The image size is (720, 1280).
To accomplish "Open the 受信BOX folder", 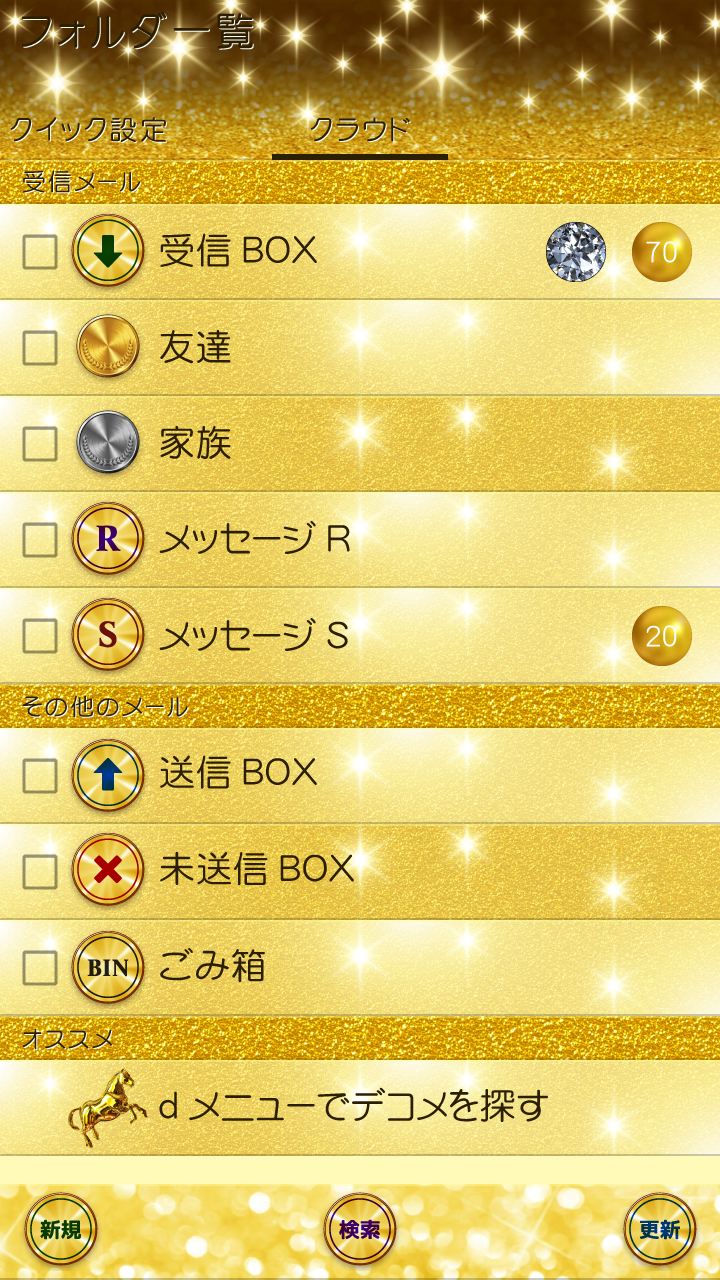I will 238,251.
